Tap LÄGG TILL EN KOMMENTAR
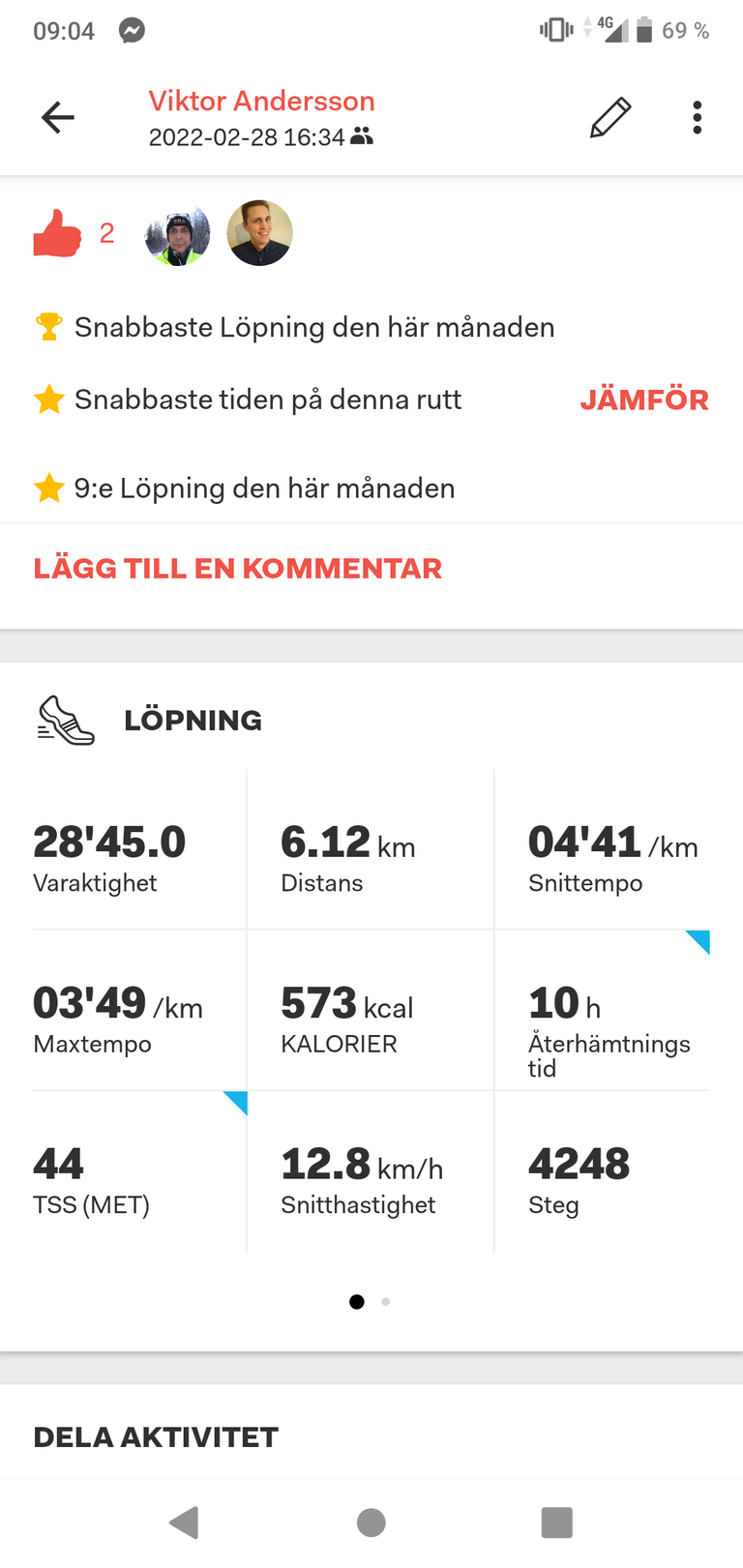743x1568 pixels. [238, 568]
